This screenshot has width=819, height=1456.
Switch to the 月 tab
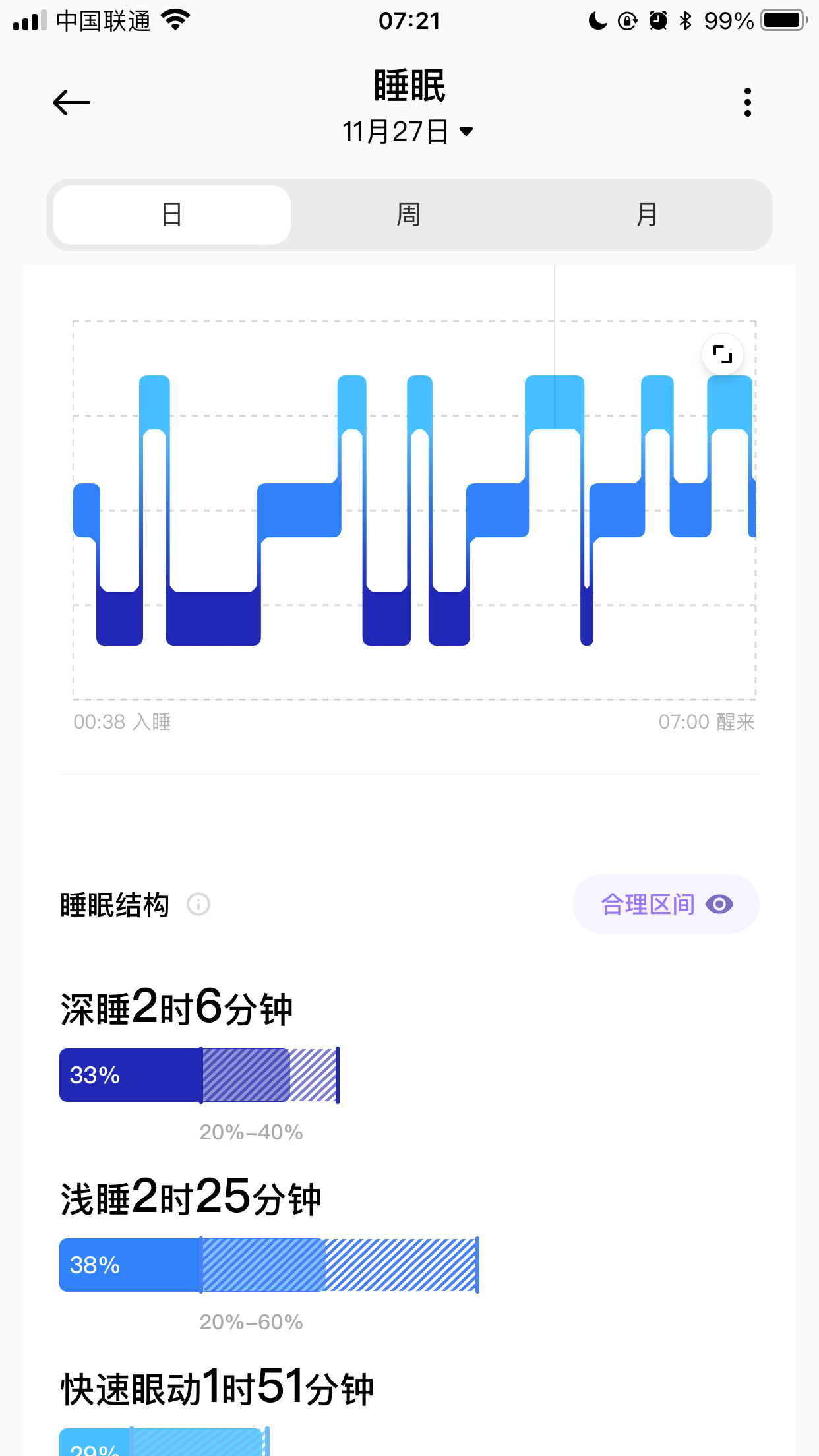tap(647, 215)
